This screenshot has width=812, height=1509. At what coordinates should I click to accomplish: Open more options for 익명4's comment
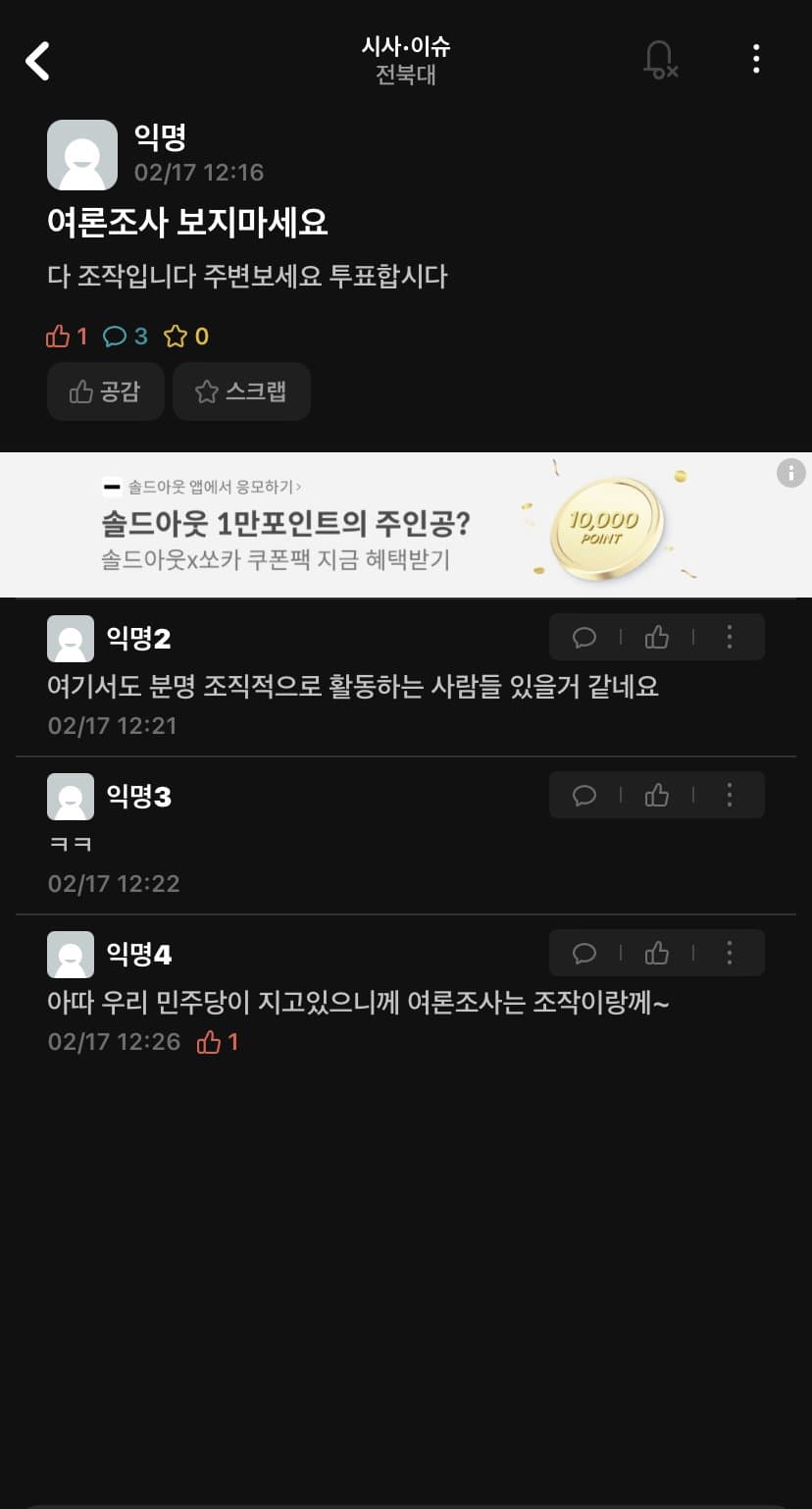click(729, 953)
